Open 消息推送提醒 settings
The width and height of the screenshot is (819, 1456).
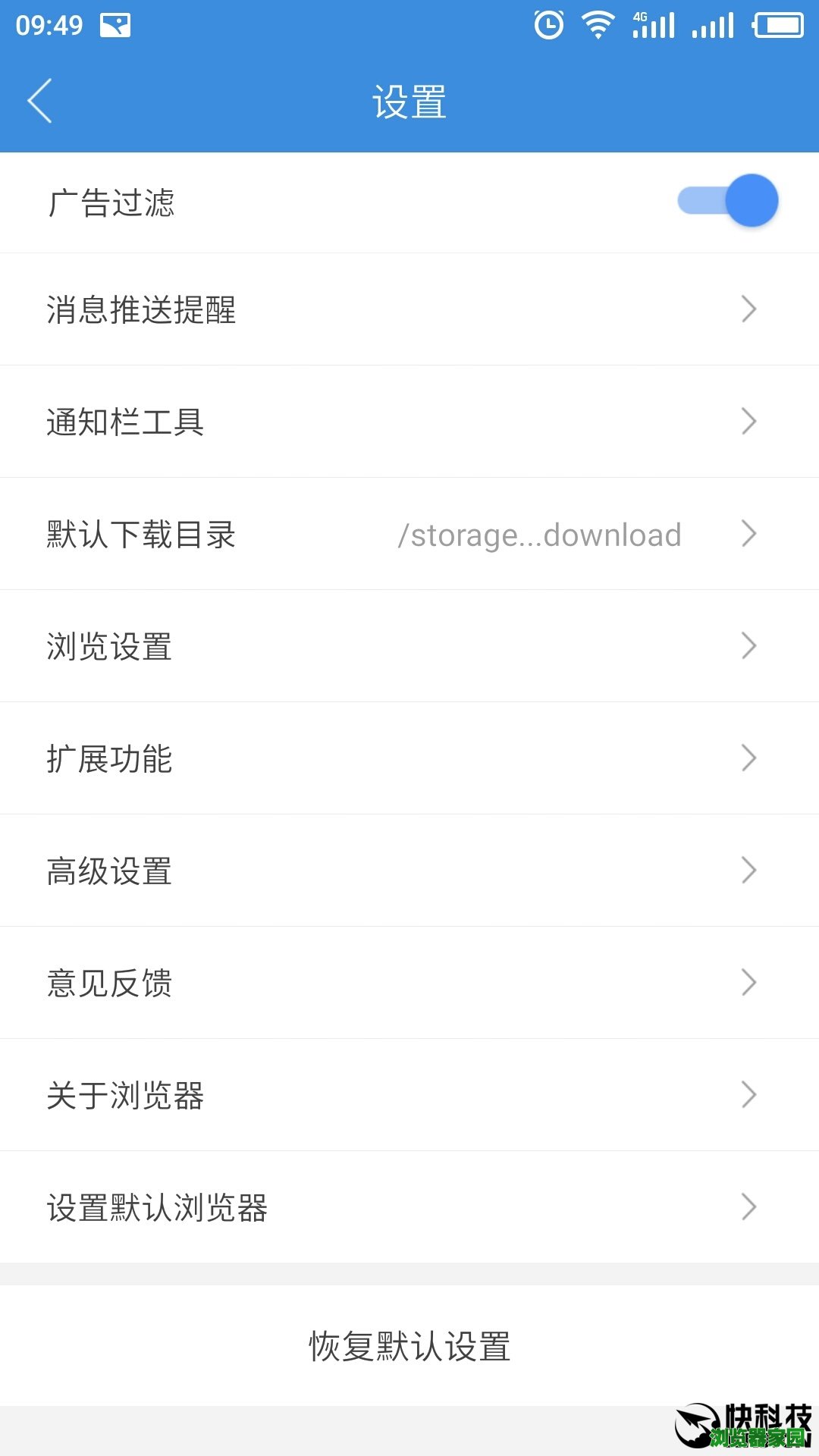click(409, 309)
